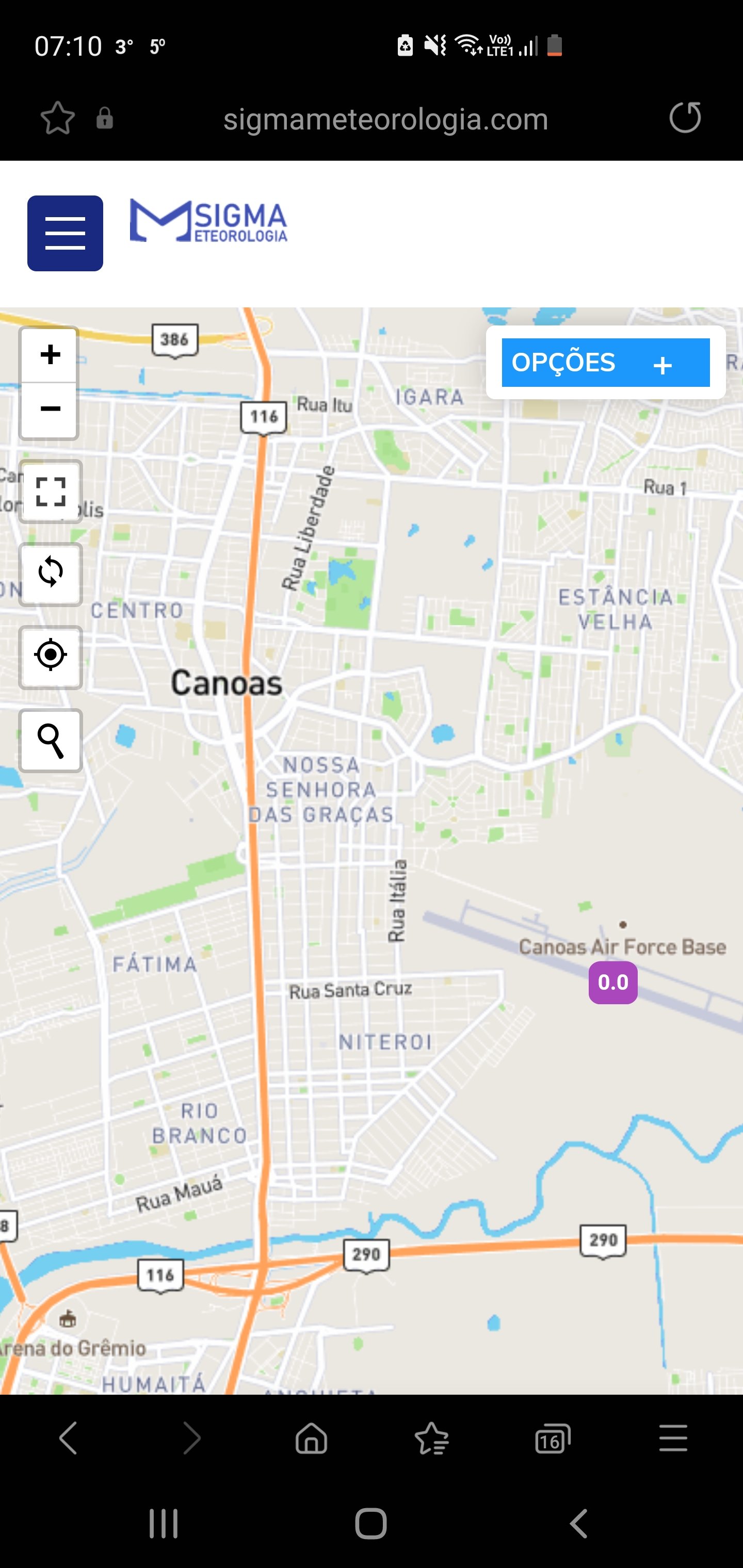Open the map search tool
Screen dimensions: 743x1568
pyautogui.click(x=51, y=740)
